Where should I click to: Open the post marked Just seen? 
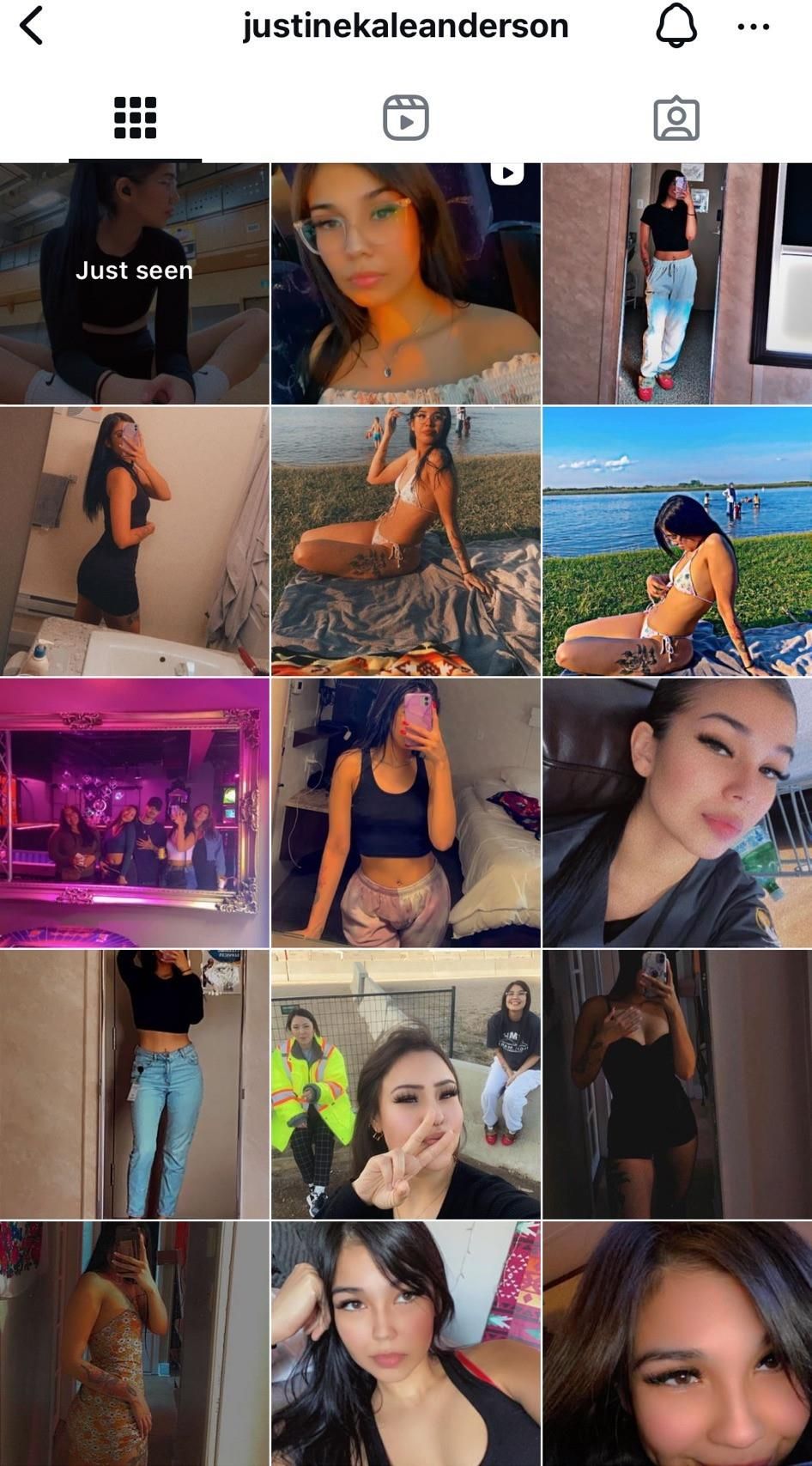(134, 283)
